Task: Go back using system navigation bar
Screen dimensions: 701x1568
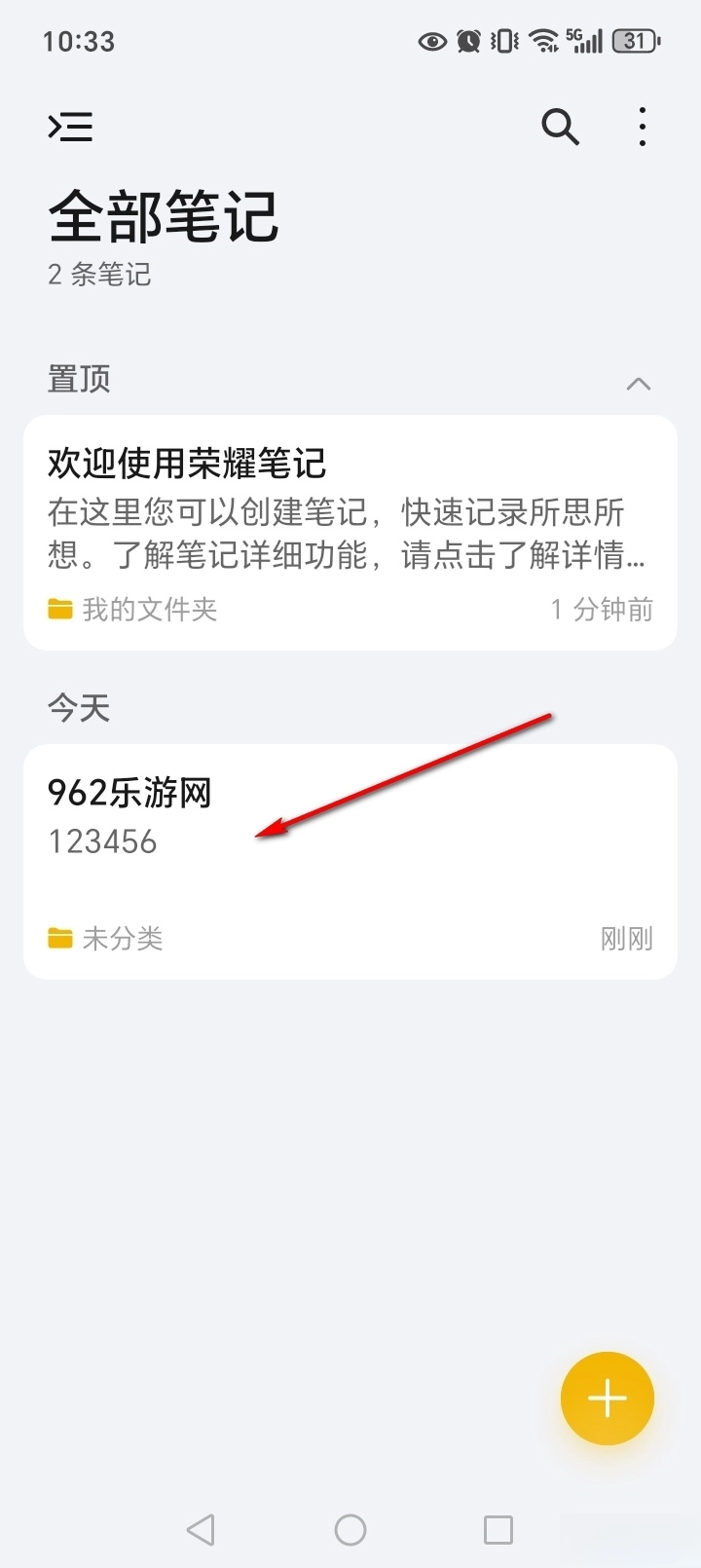Action: [201, 1529]
